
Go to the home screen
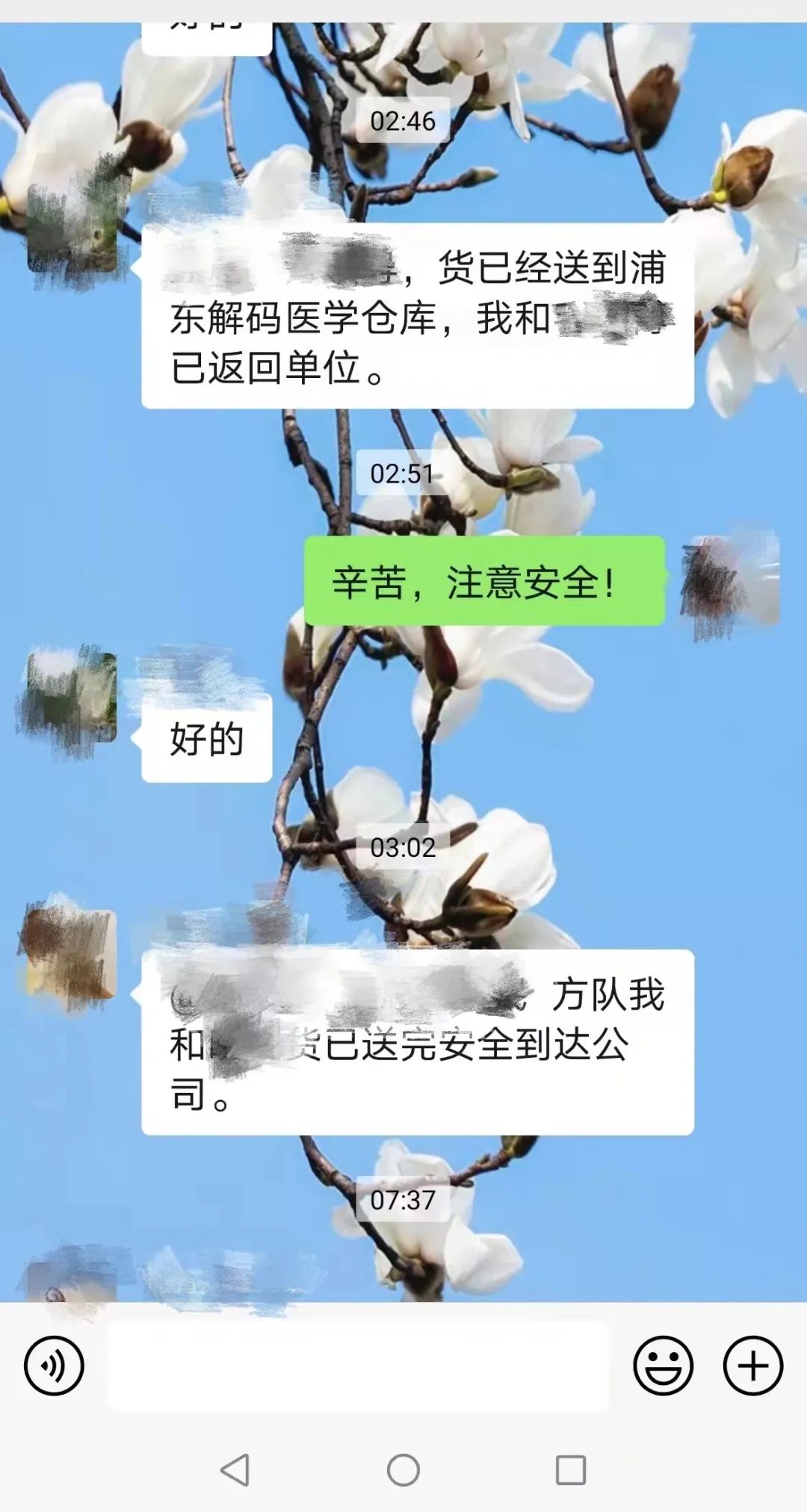(x=403, y=1470)
